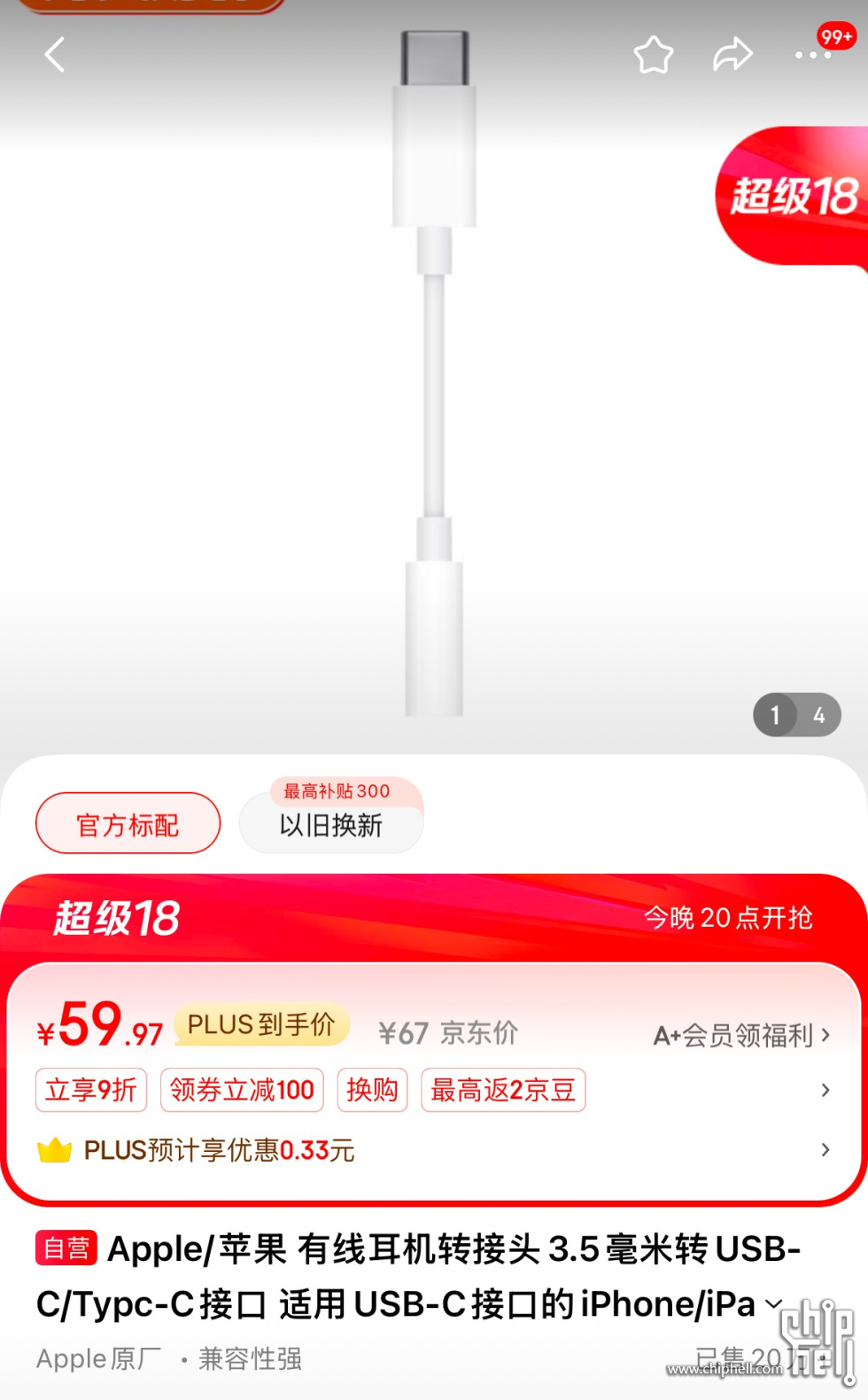Viewport: 868px width, 1400px height.
Task: Tap the 立享9折 discount tag
Action: coord(91,1090)
